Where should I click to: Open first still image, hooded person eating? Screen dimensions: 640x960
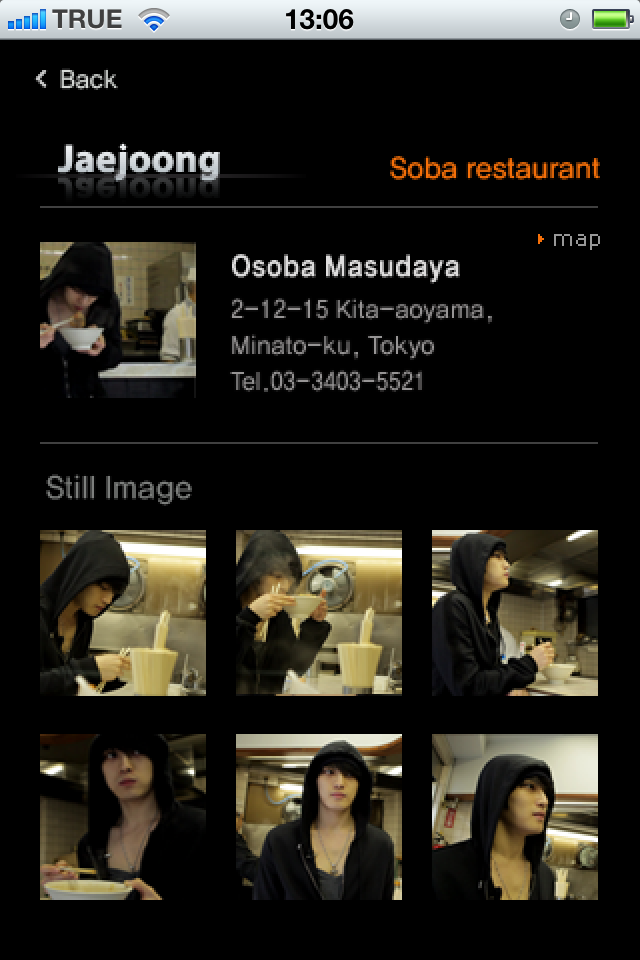point(123,613)
